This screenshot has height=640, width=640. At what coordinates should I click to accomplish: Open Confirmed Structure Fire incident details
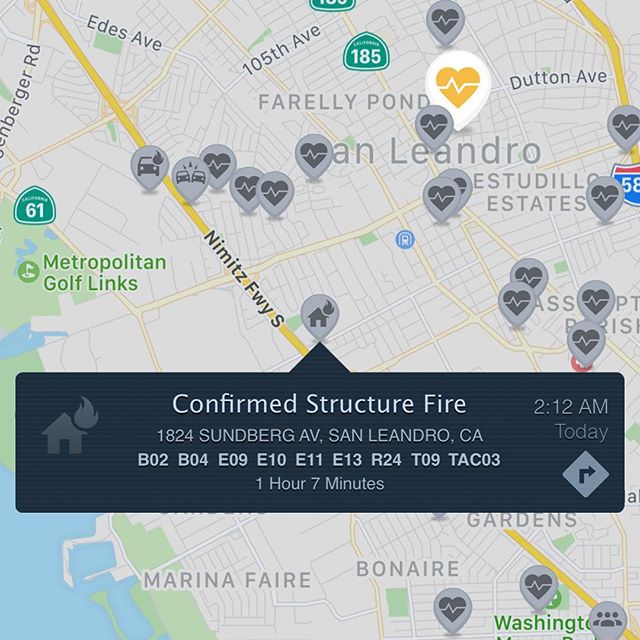[319, 404]
